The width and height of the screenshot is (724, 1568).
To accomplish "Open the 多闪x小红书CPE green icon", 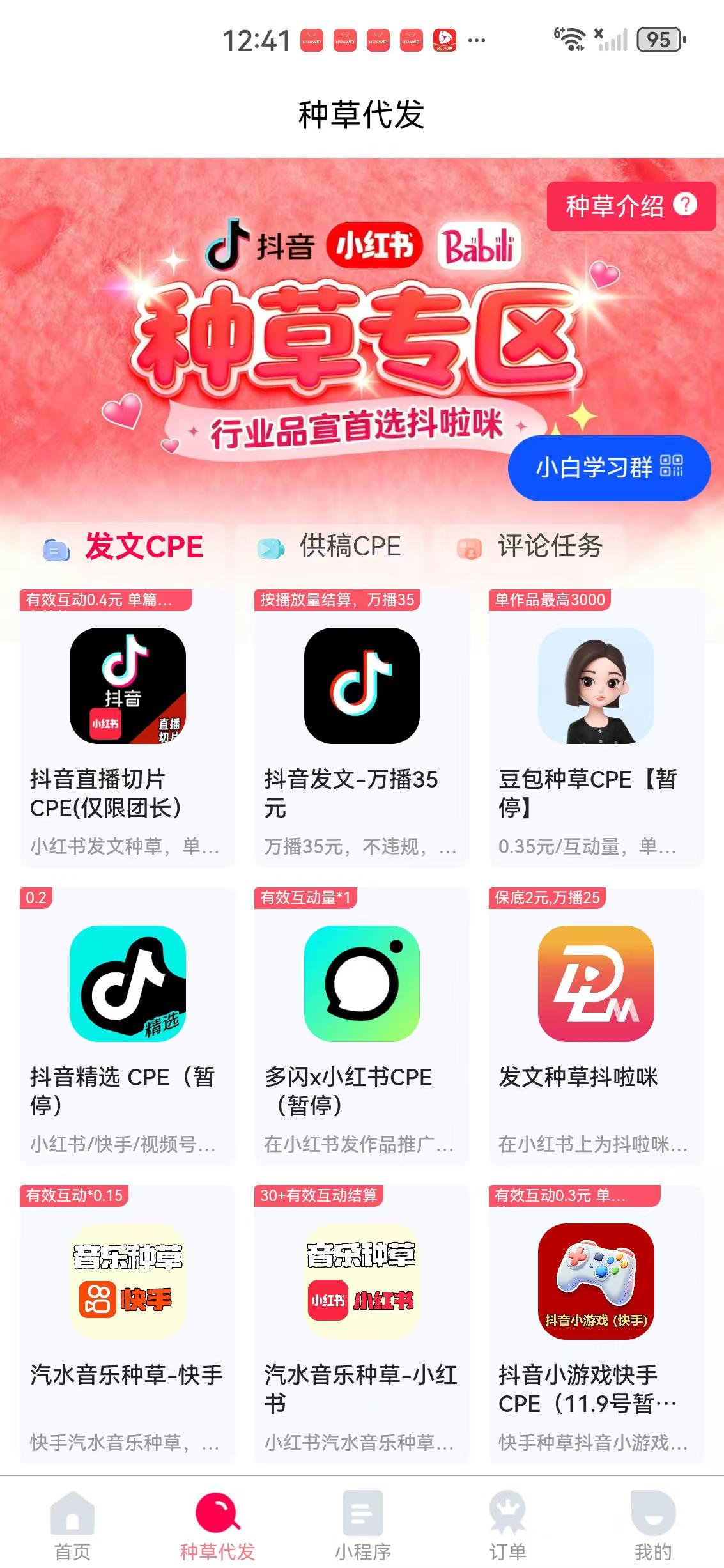I will 361,984.
